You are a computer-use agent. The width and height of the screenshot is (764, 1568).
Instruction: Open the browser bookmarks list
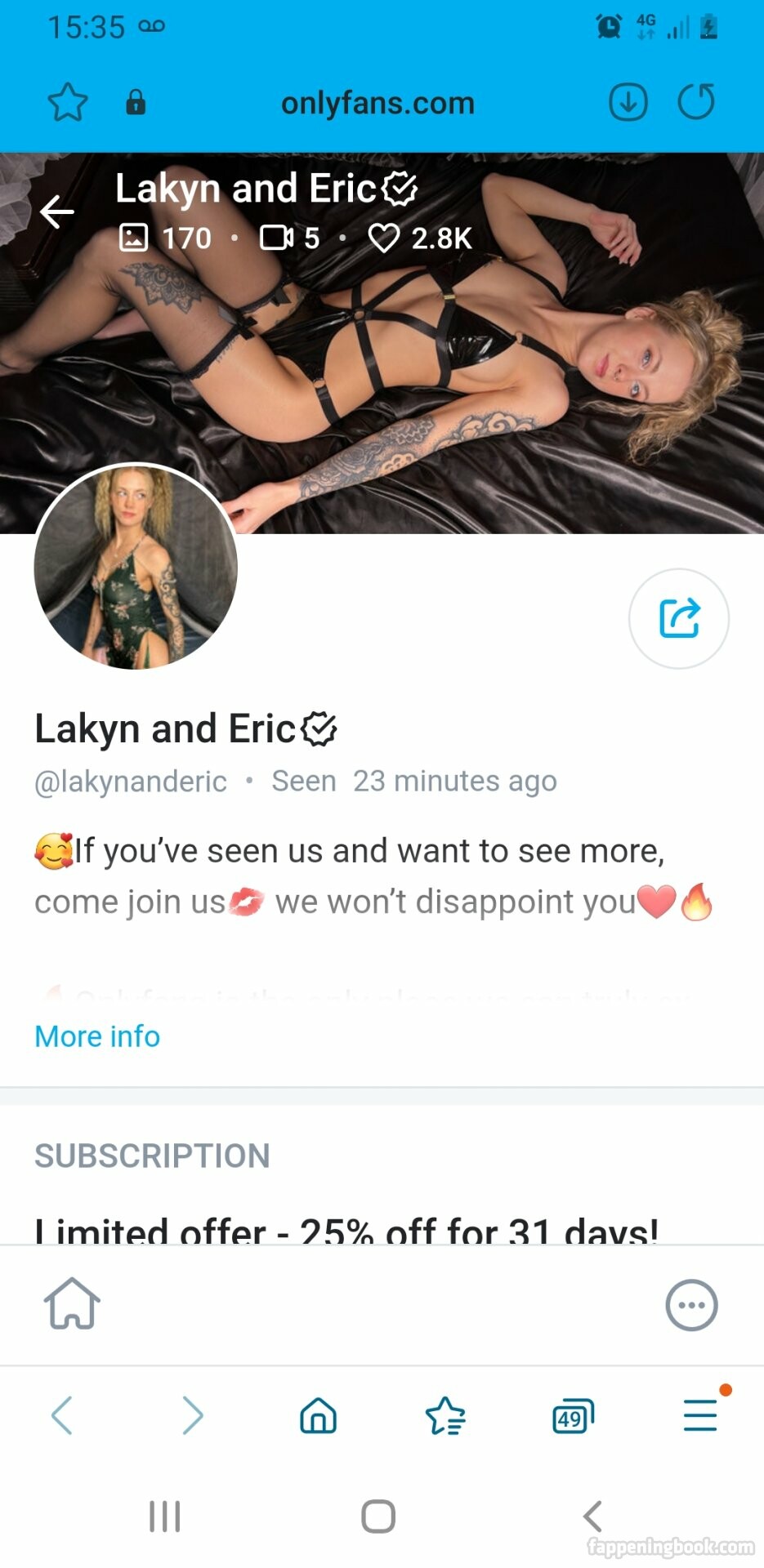point(445,1415)
